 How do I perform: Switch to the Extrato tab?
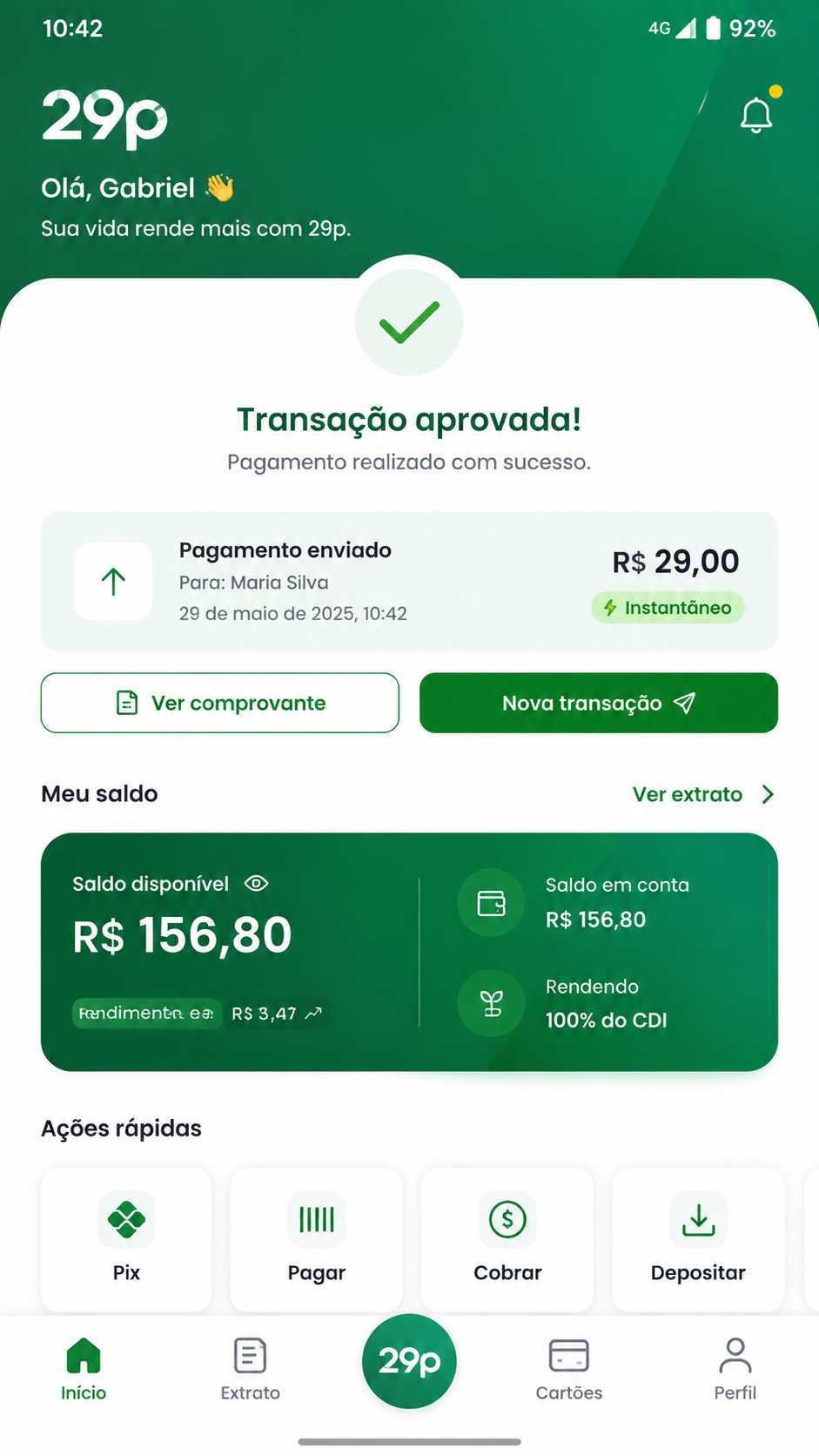coord(250,1370)
